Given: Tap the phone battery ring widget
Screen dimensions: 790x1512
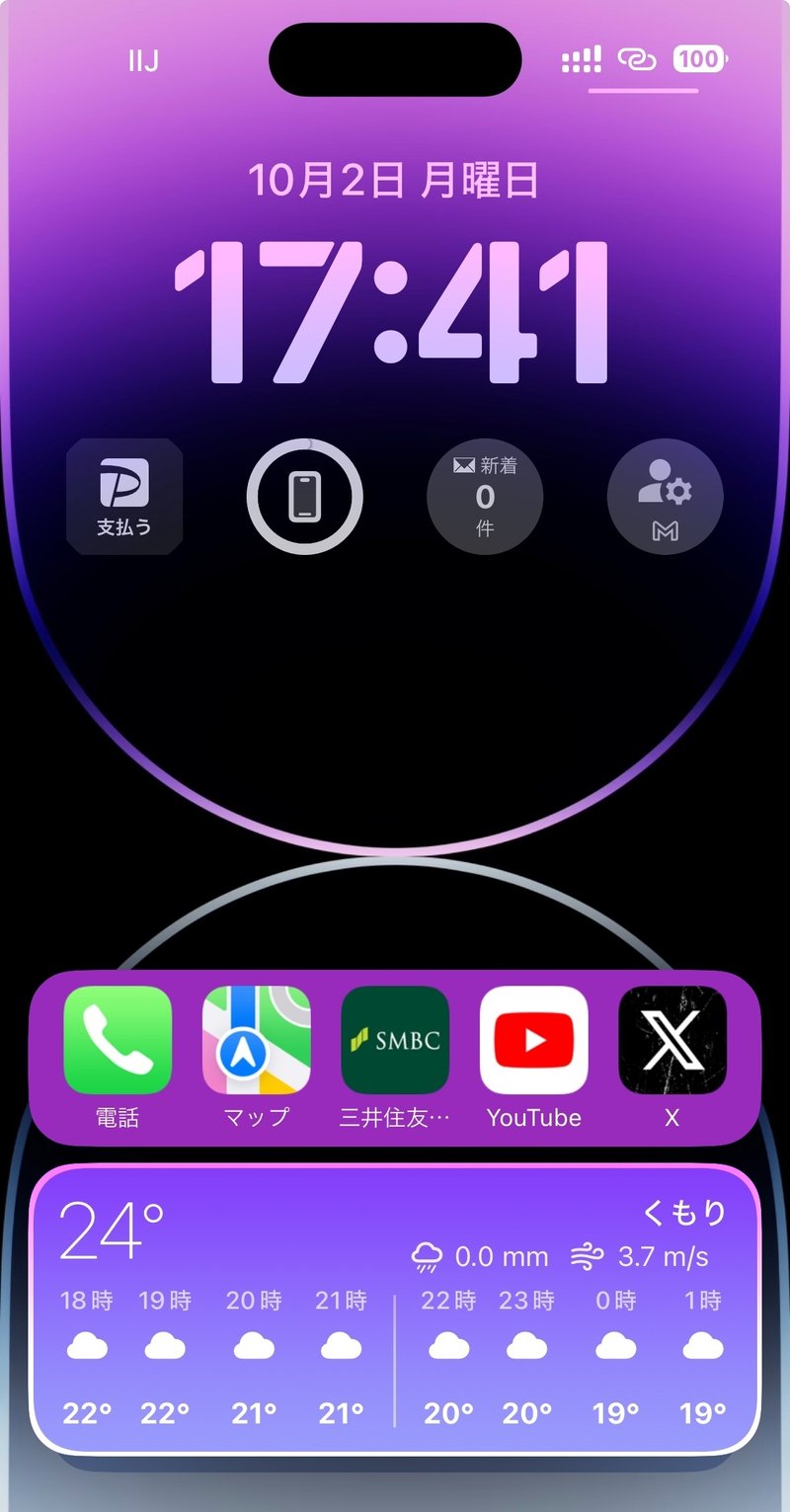Looking at the screenshot, I should 304,497.
